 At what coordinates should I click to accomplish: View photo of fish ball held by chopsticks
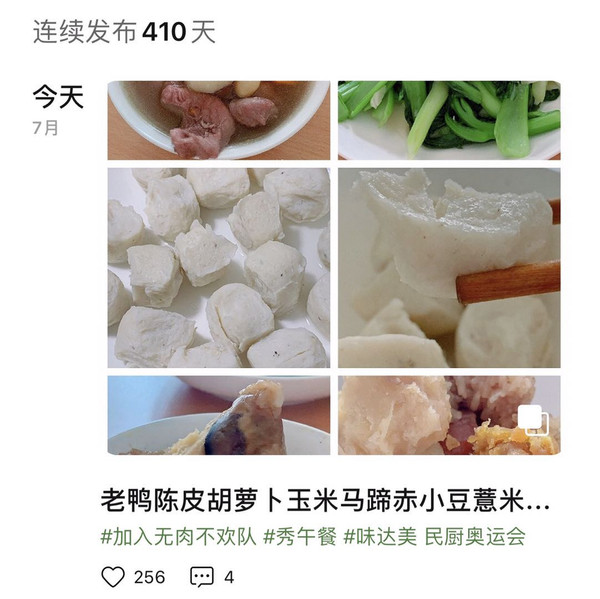pos(449,268)
